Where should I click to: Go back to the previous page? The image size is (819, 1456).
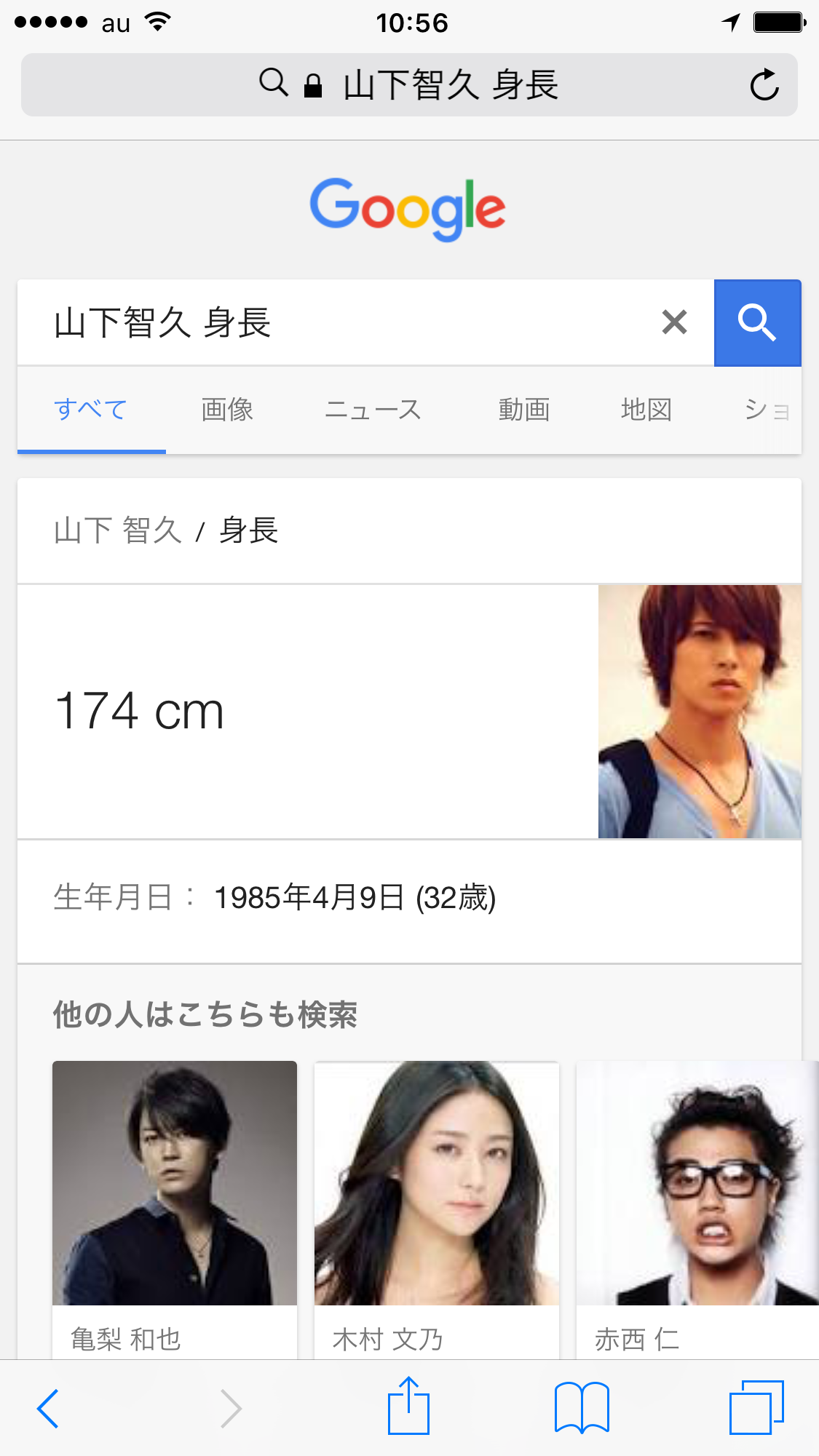coord(48,1408)
